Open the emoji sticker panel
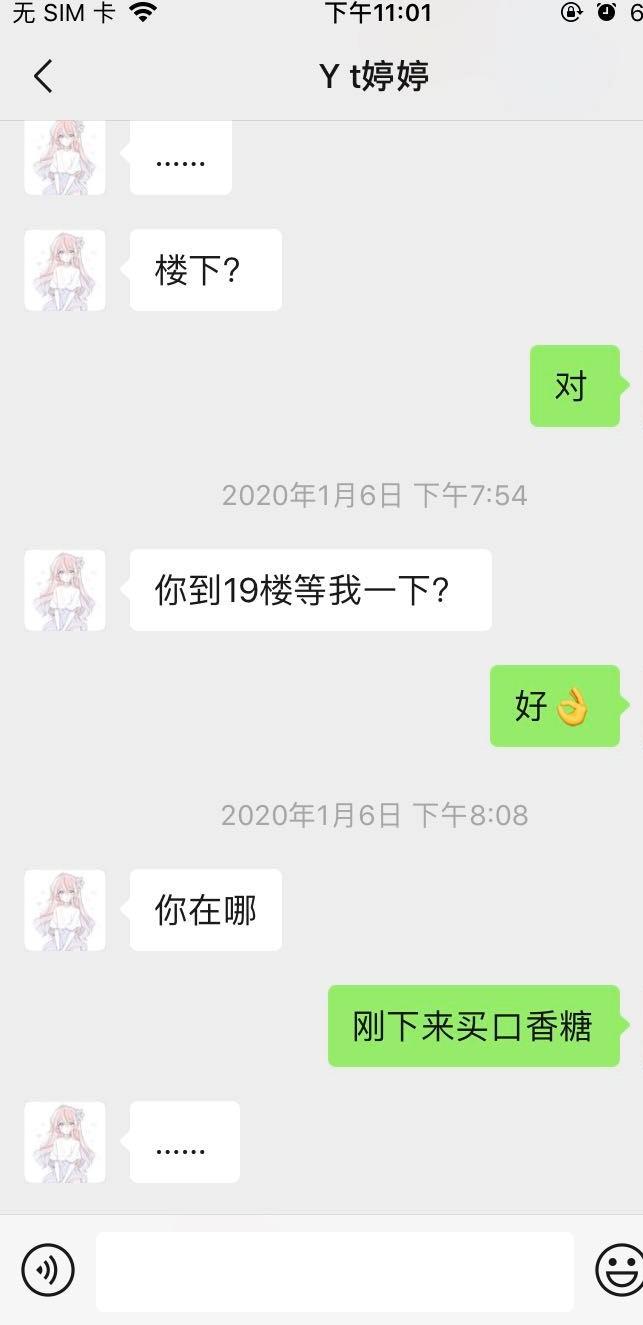Screen dimensions: 643x1325 pyautogui.click(x=619, y=1270)
